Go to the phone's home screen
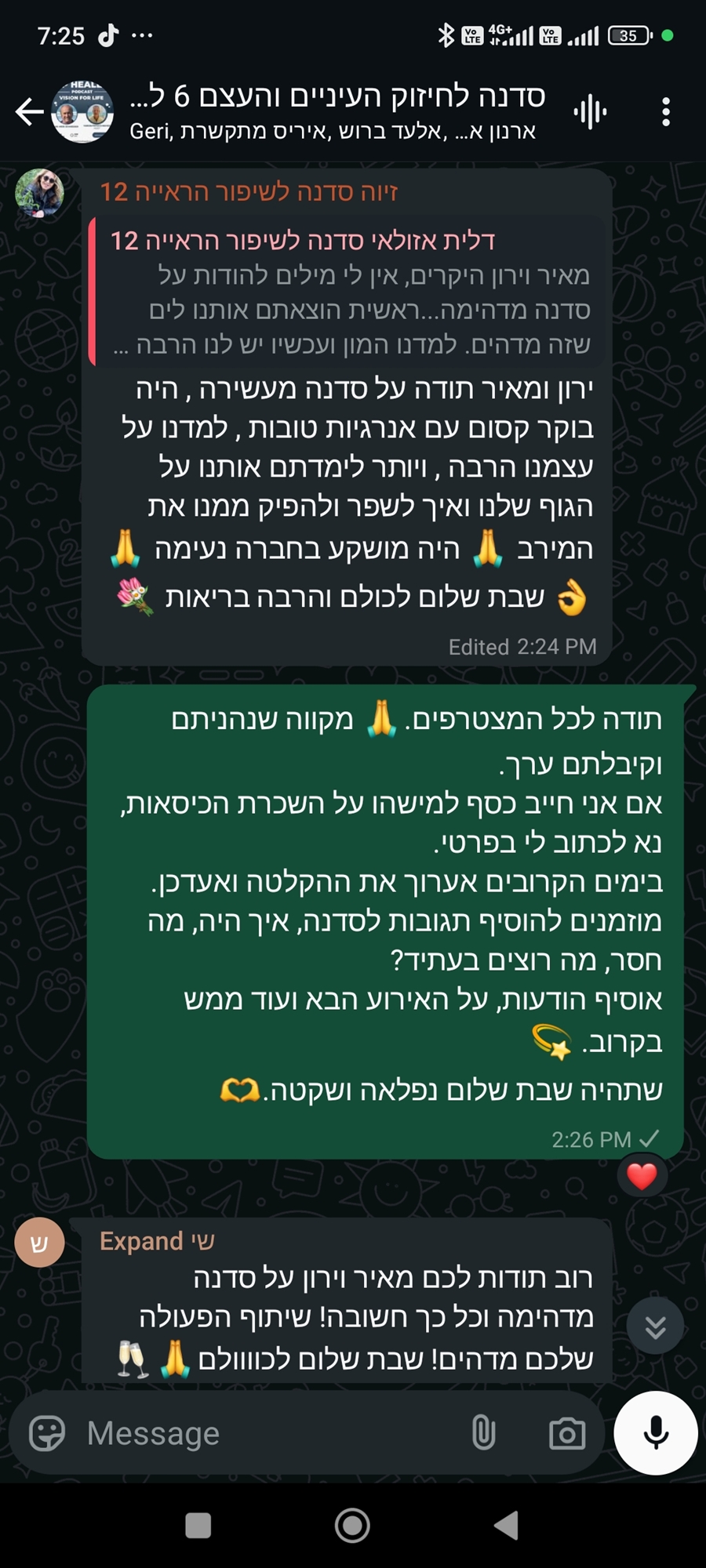Image resolution: width=706 pixels, height=1568 pixels. (x=352, y=1526)
